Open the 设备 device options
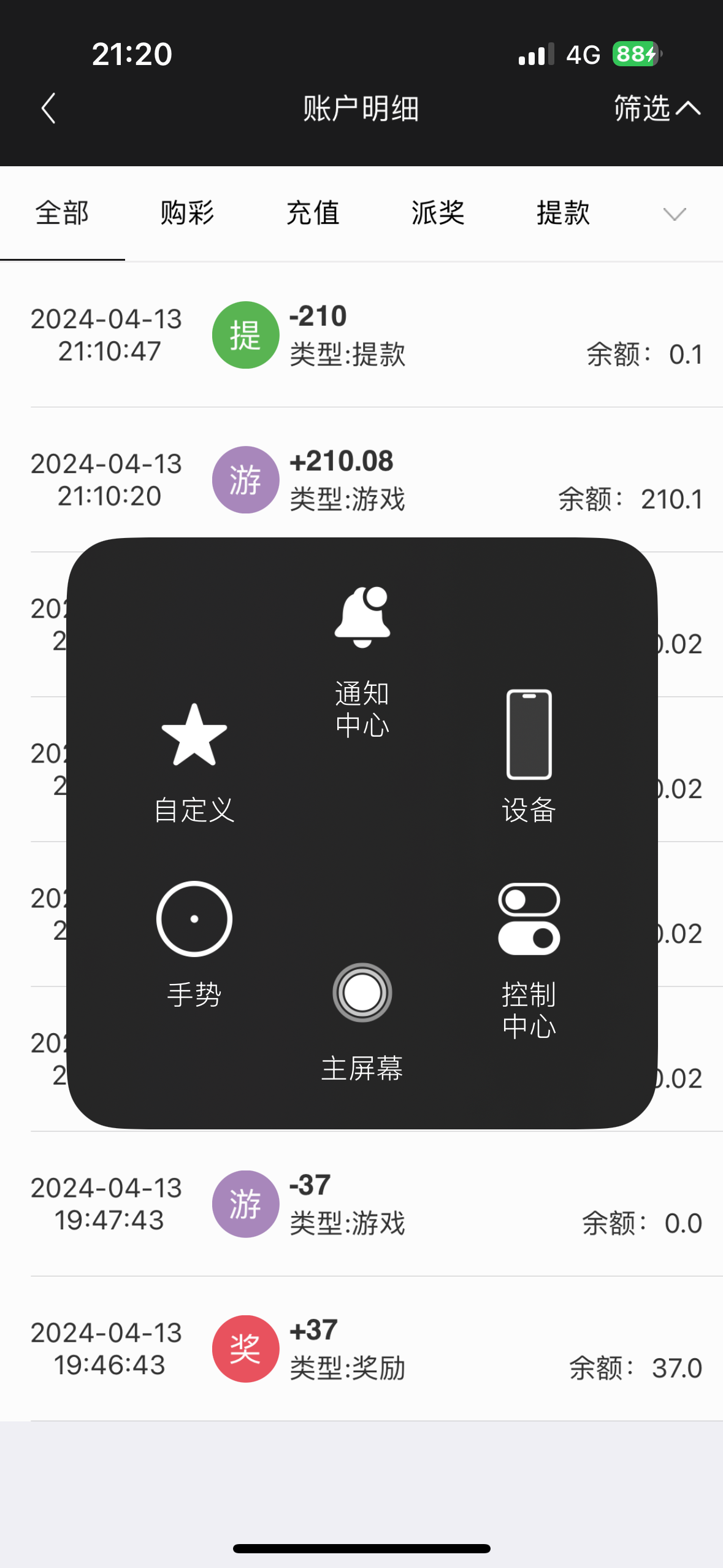This screenshot has height=1568, width=723. 529,756
